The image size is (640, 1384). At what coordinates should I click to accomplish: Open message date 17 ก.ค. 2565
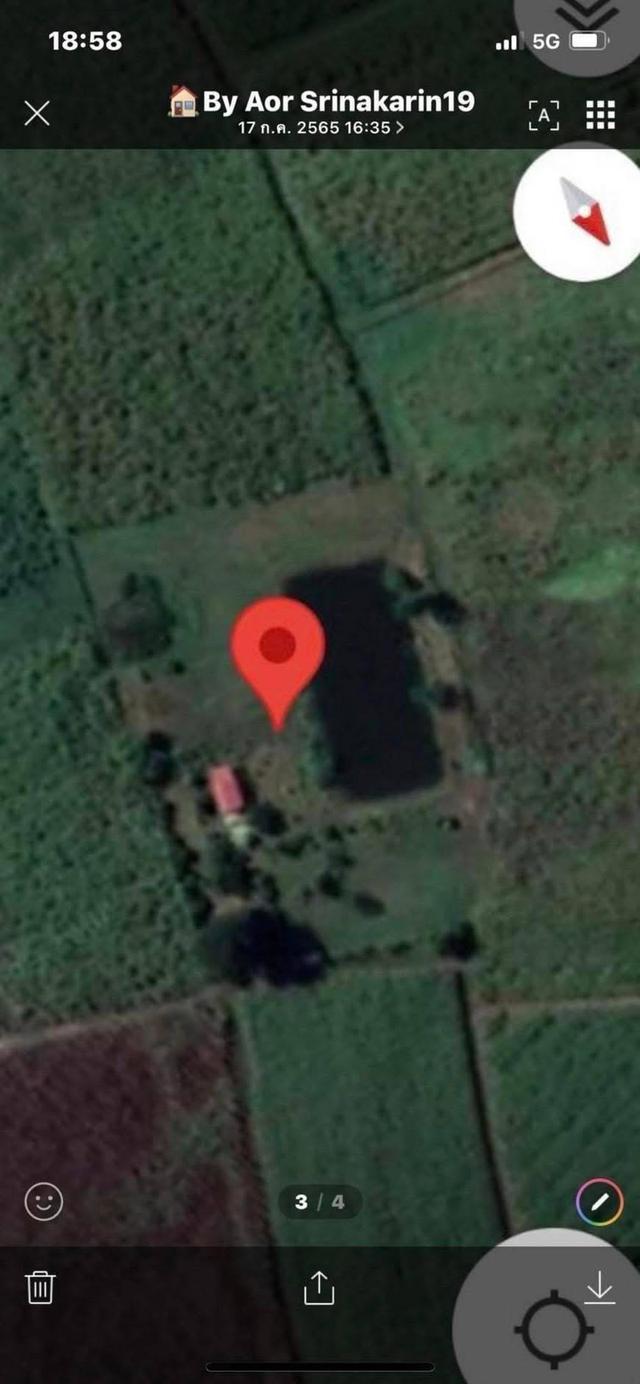pyautogui.click(x=321, y=128)
